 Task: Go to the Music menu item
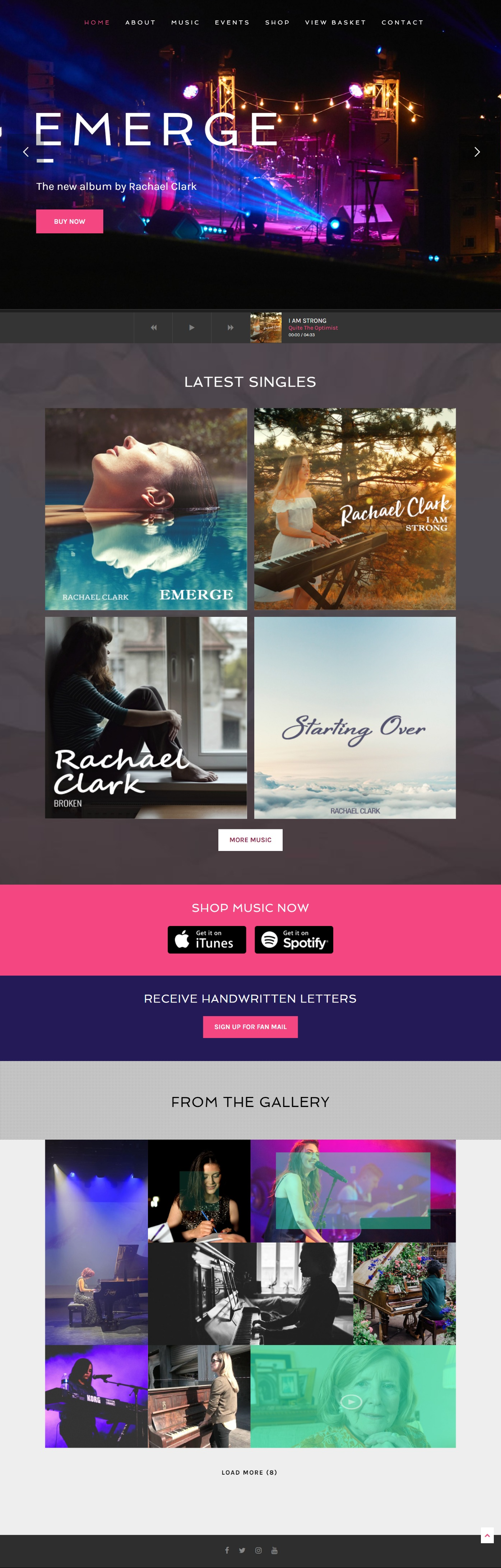185,23
